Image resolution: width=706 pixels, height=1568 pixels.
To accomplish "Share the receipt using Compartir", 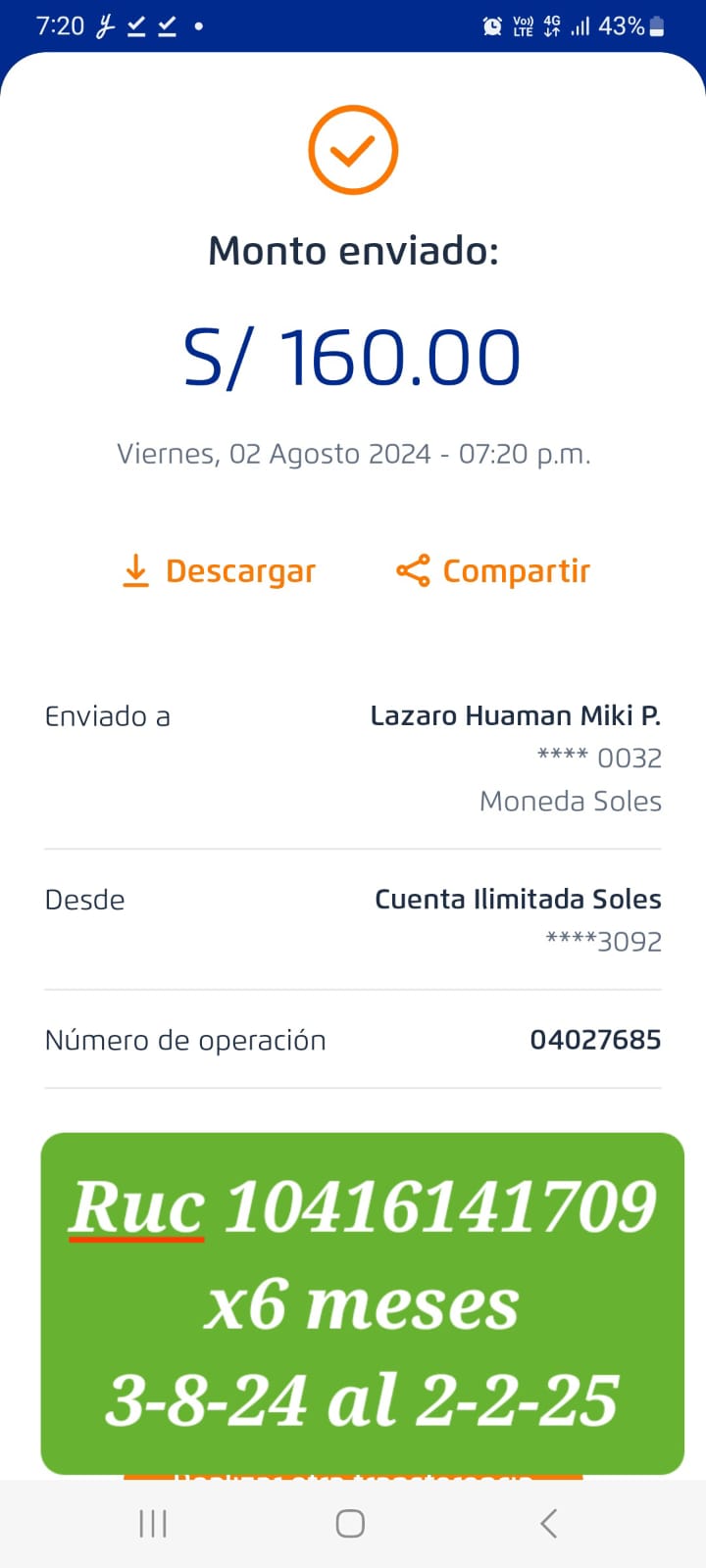I will 493,570.
